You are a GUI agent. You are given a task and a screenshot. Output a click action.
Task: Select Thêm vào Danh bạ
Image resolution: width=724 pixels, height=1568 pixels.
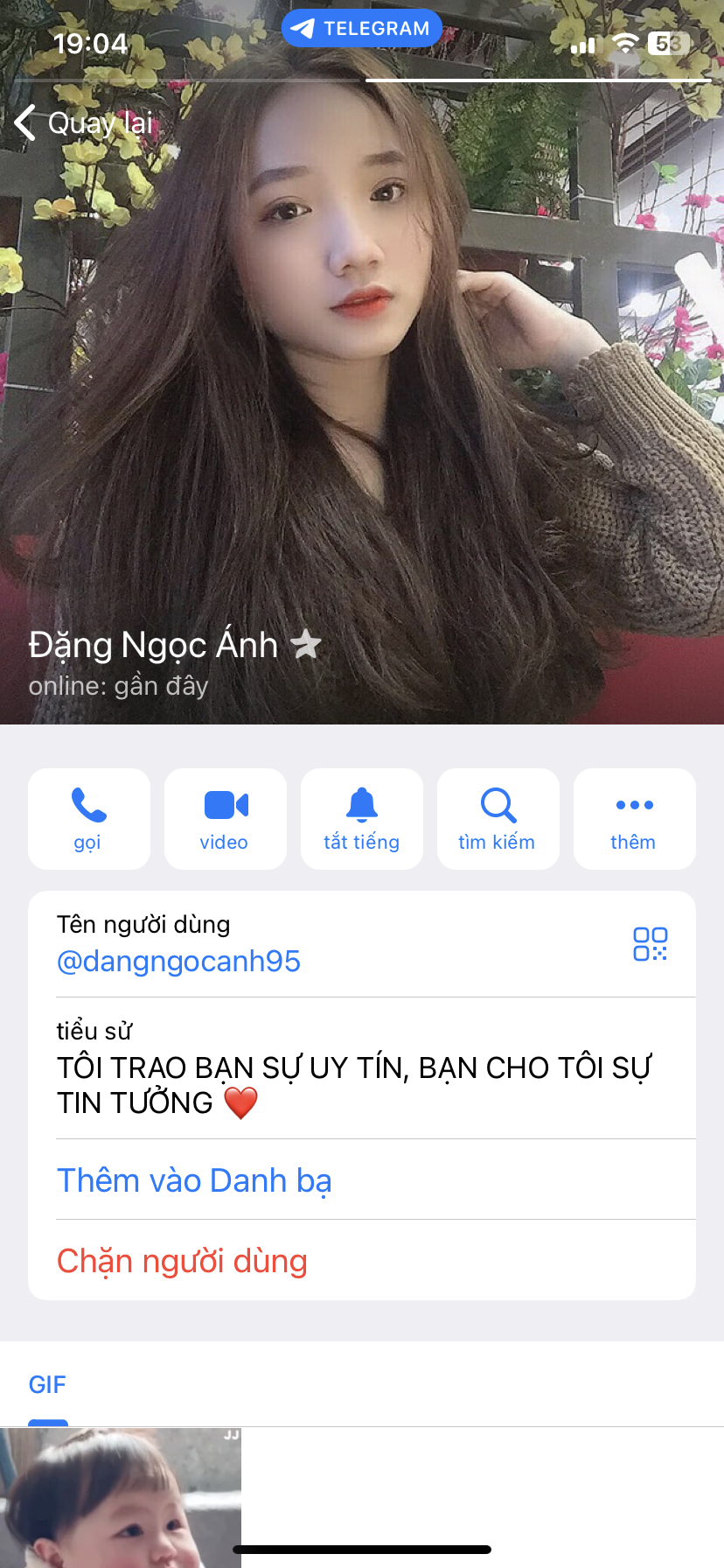(194, 1180)
